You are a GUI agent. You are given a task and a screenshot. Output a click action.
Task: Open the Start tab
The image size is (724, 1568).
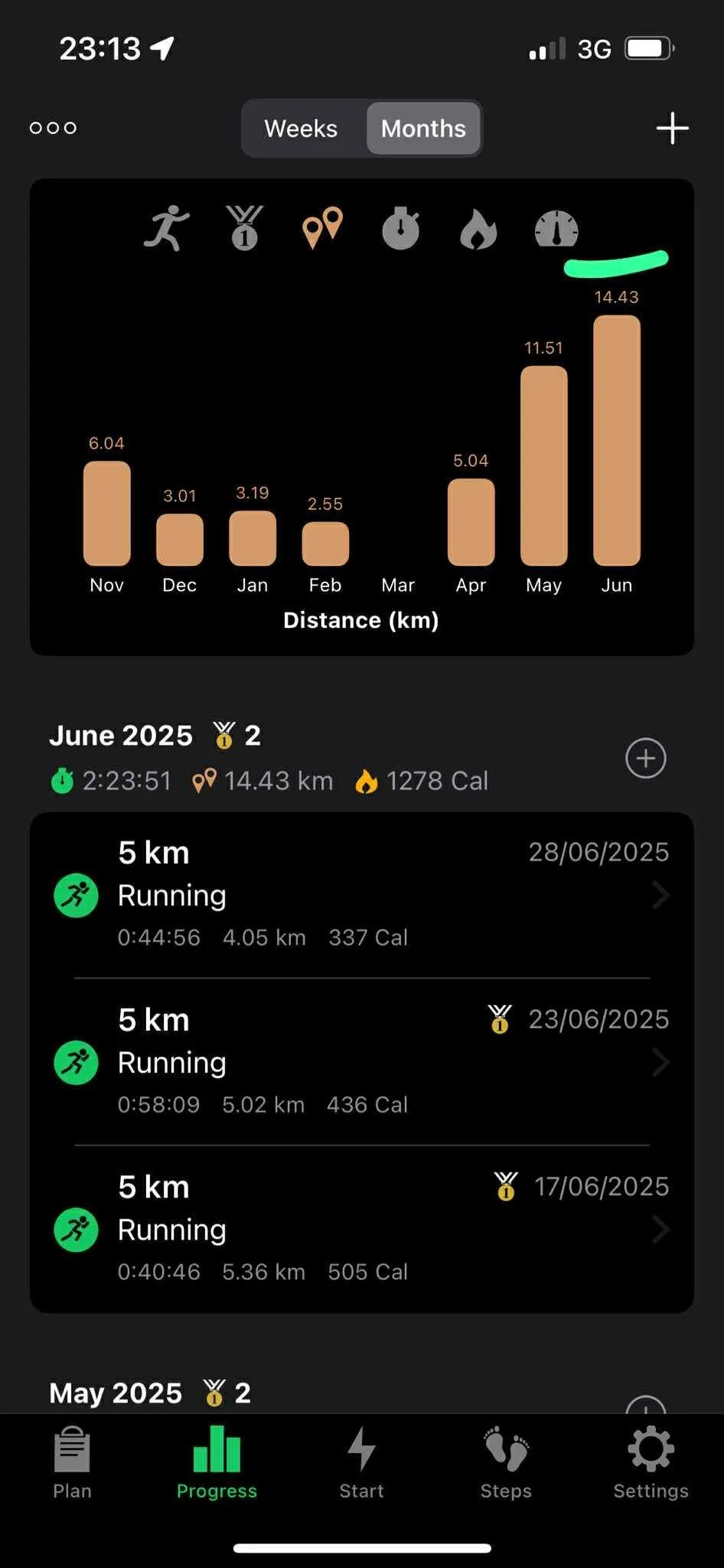[x=361, y=1462]
